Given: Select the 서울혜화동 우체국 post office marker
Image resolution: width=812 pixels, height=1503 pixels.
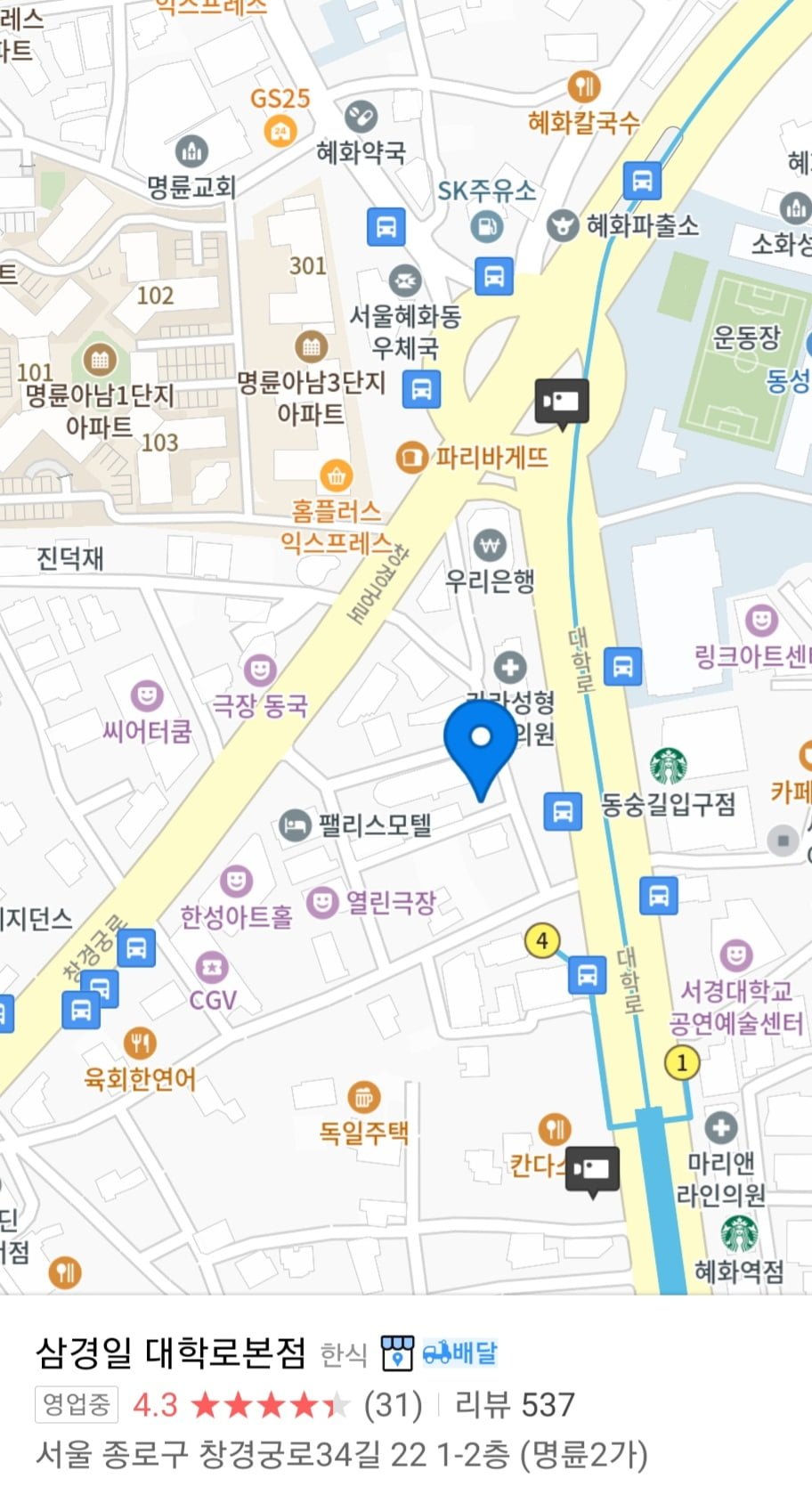Looking at the screenshot, I should point(405,280).
